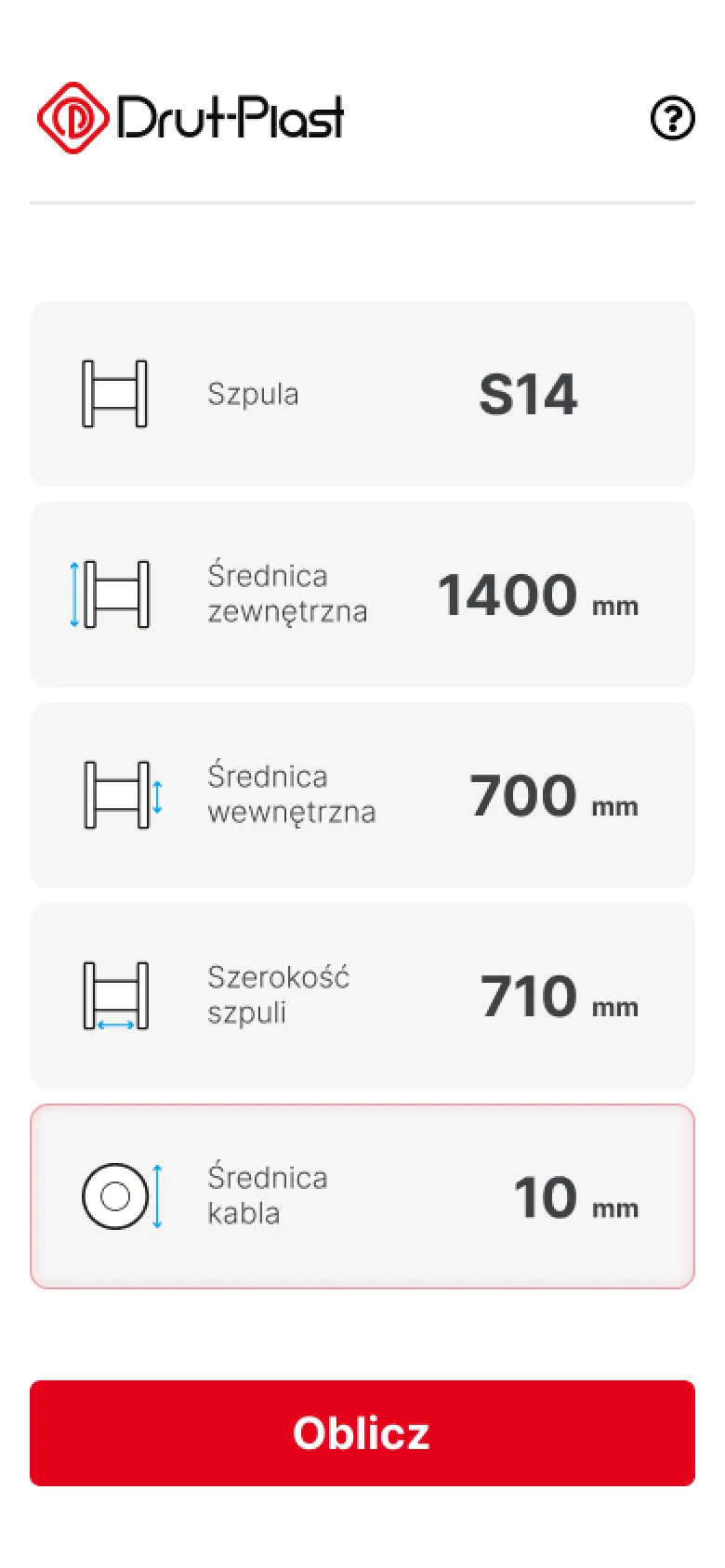Click the spool width icon with arrow
Screen dimensions: 725x1568
(x=115, y=994)
